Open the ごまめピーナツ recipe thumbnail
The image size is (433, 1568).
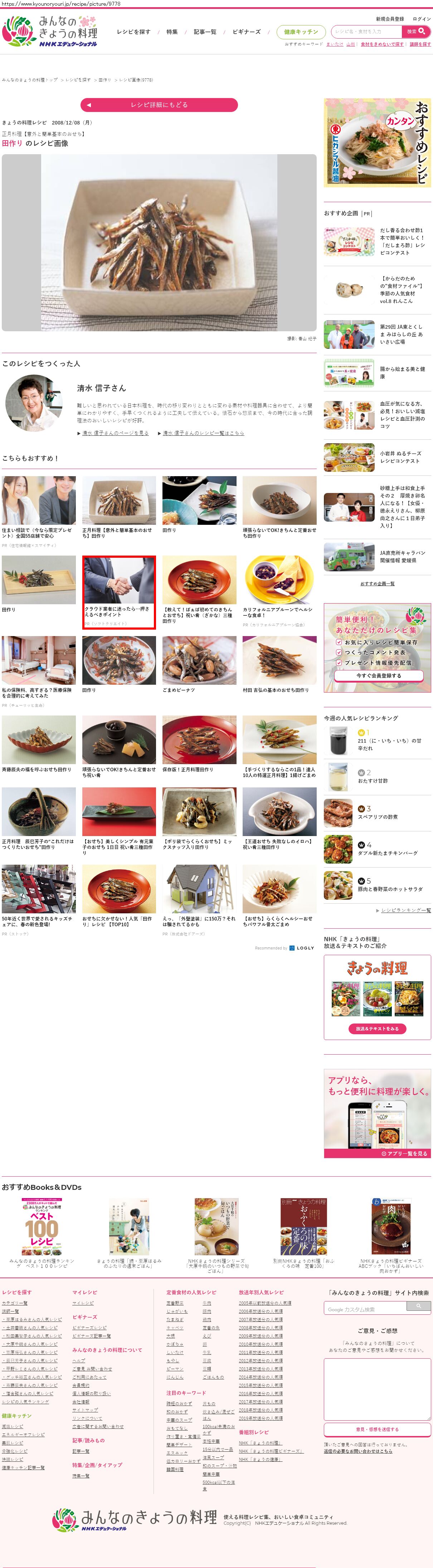199,660
